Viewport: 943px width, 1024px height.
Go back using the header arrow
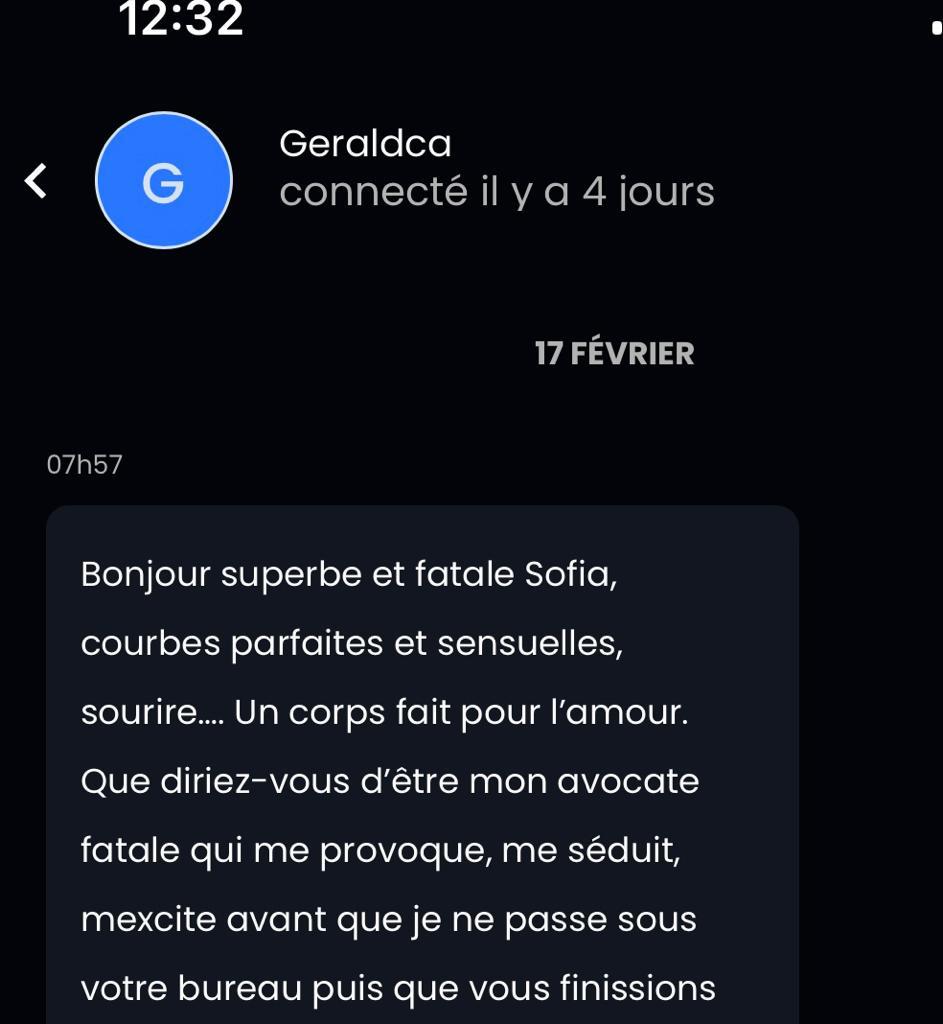[36, 181]
